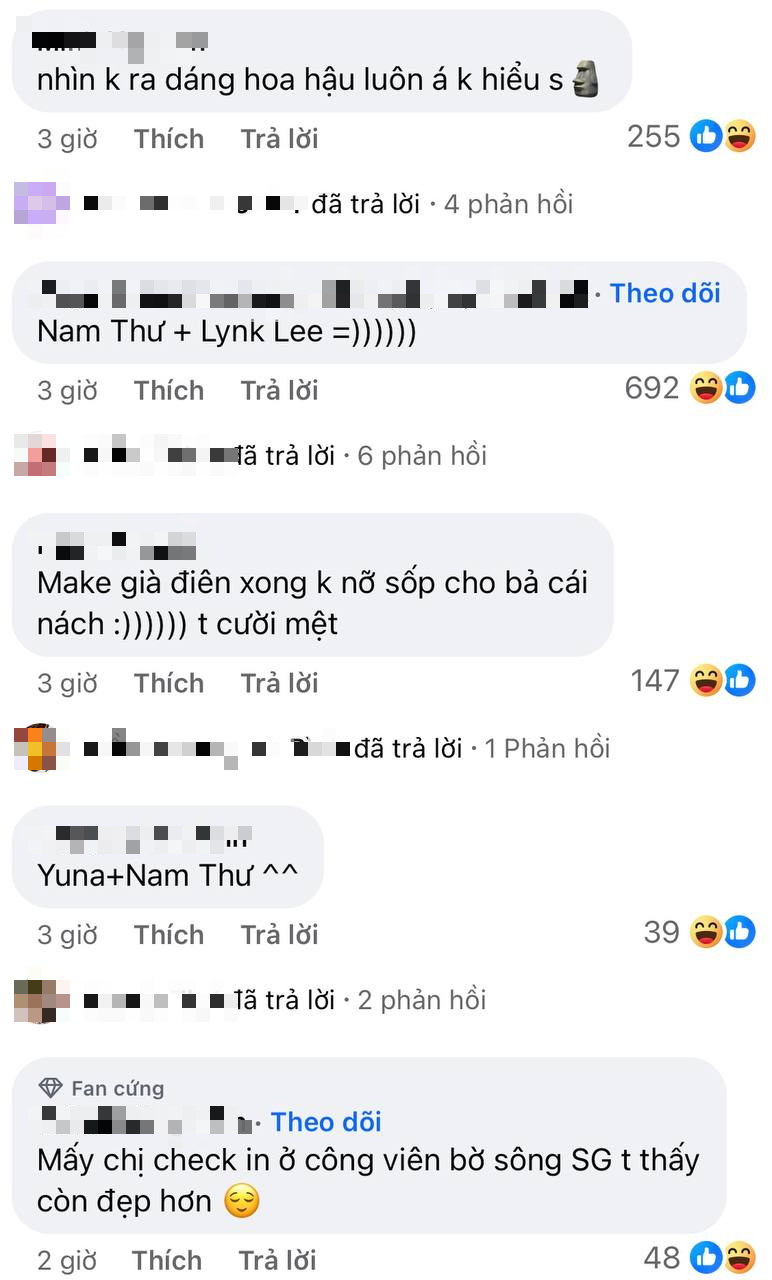View the 692 reactions on Lynk Lee comment
This screenshot has height=1280, width=772.
click(690, 388)
